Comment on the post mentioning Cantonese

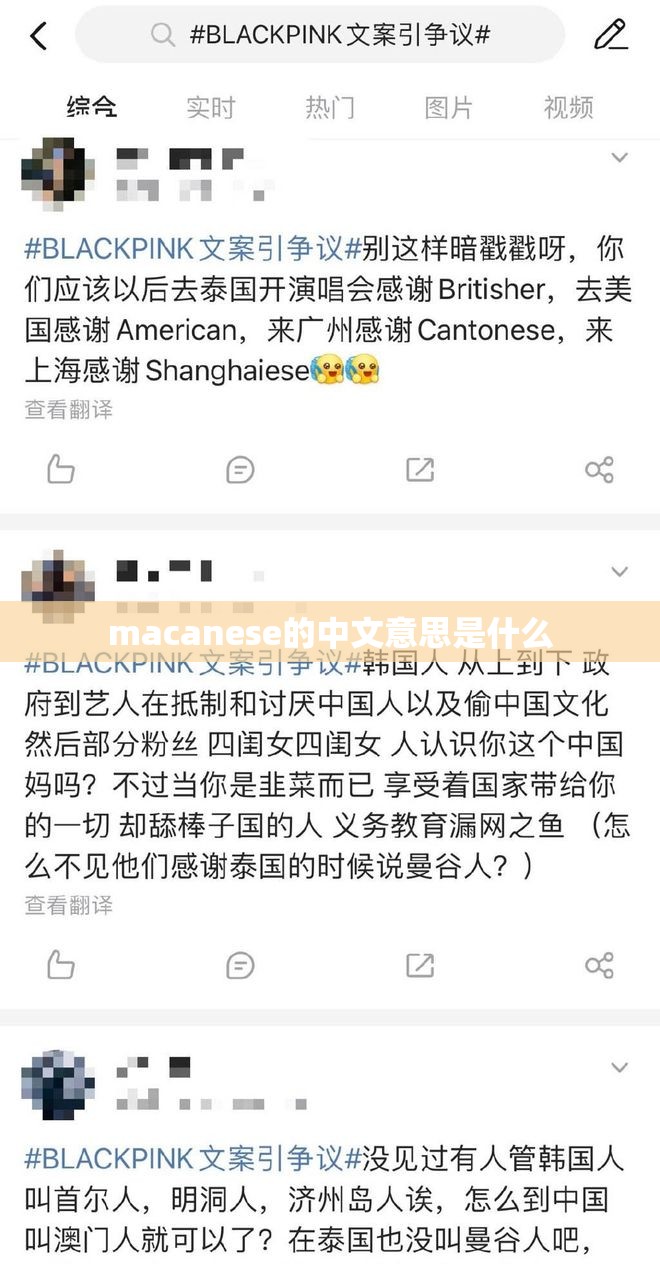240,469
